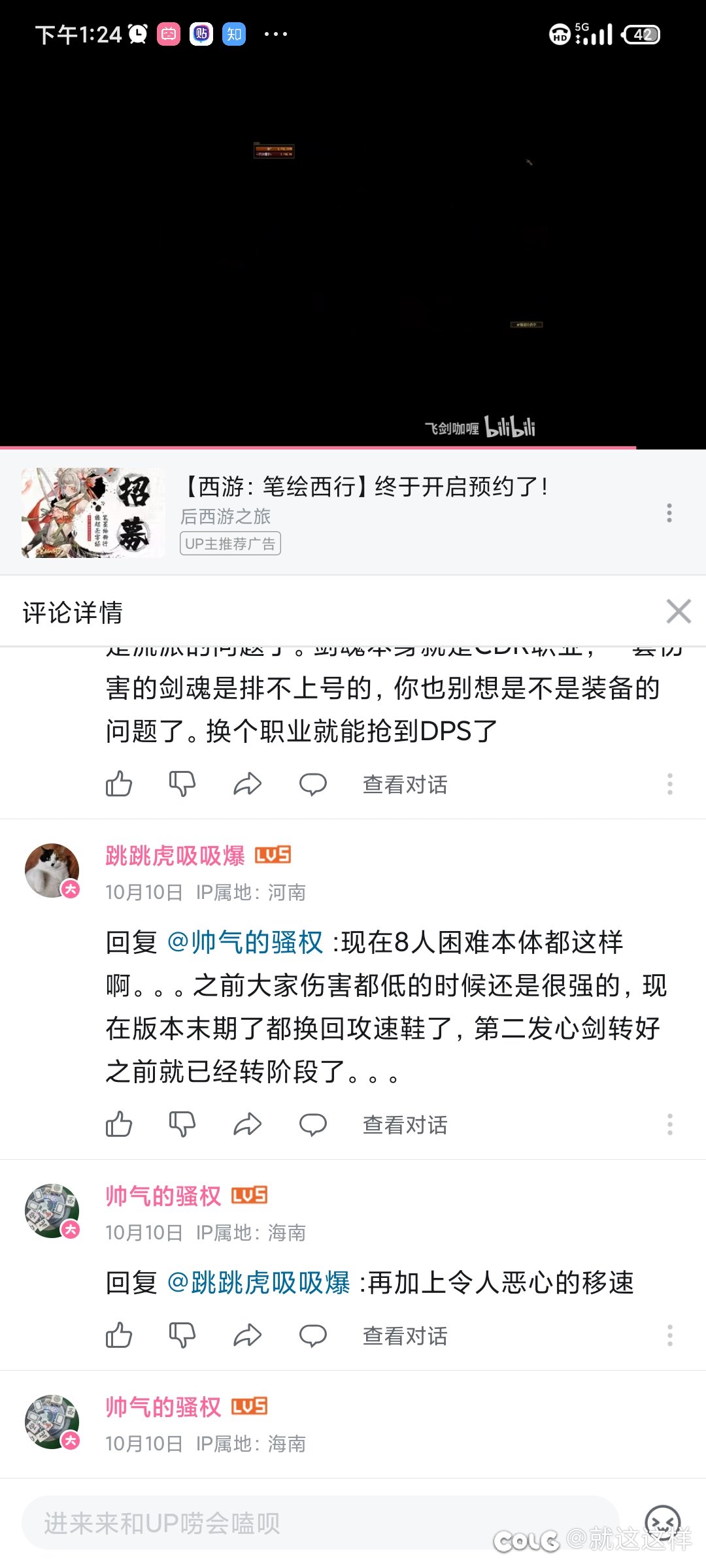Image resolution: width=706 pixels, height=1568 pixels.
Task: Open 跳跳虎吸吸爆's profile avatar
Action: pos(52,870)
